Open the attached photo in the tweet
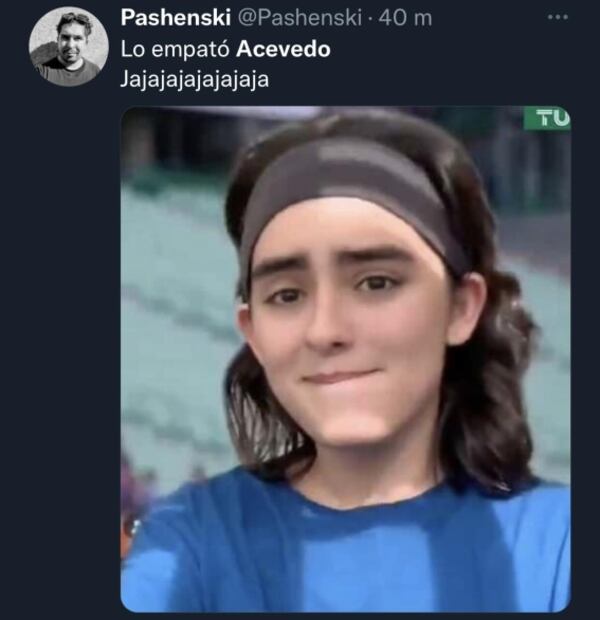600x620 pixels. click(x=345, y=360)
